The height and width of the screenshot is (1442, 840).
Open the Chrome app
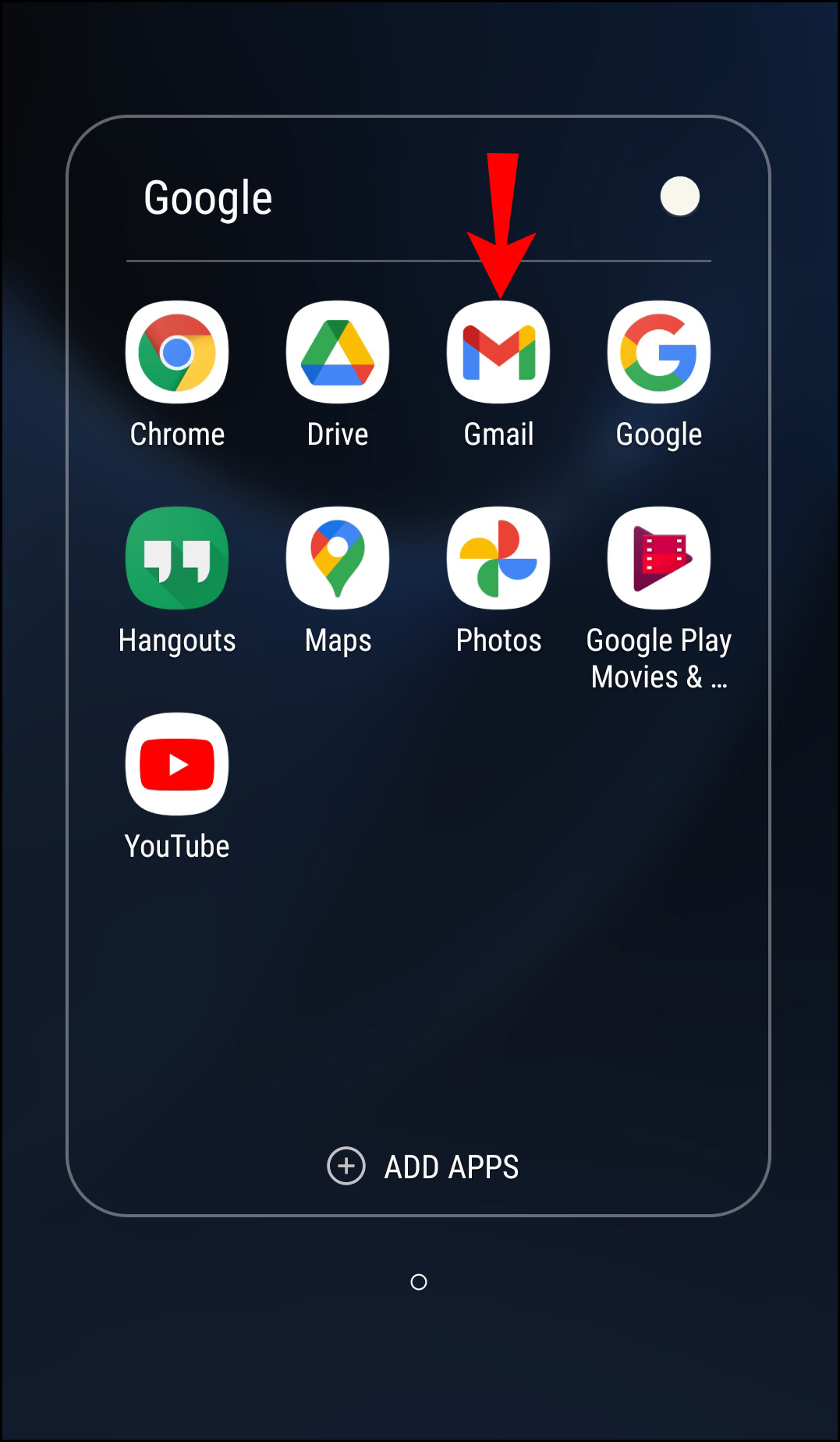coord(177,353)
